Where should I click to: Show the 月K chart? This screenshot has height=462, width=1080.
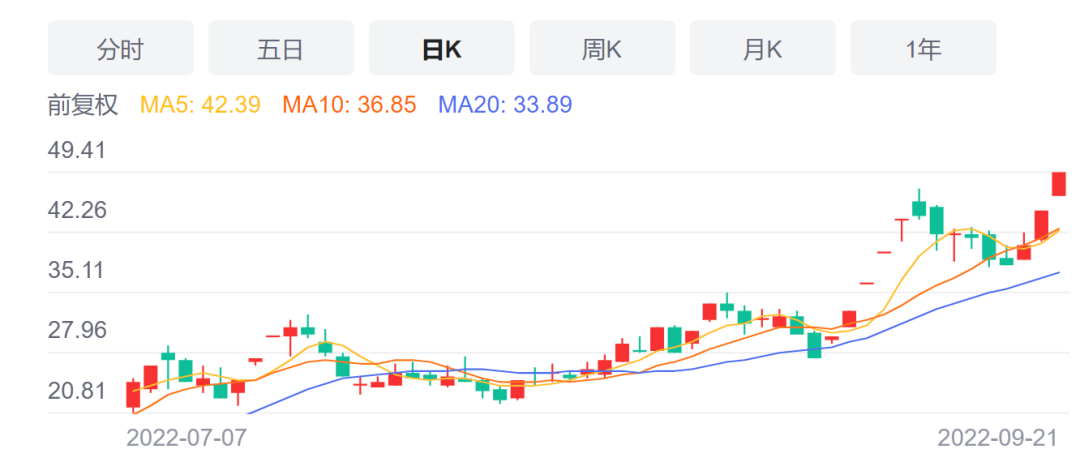[x=762, y=48]
